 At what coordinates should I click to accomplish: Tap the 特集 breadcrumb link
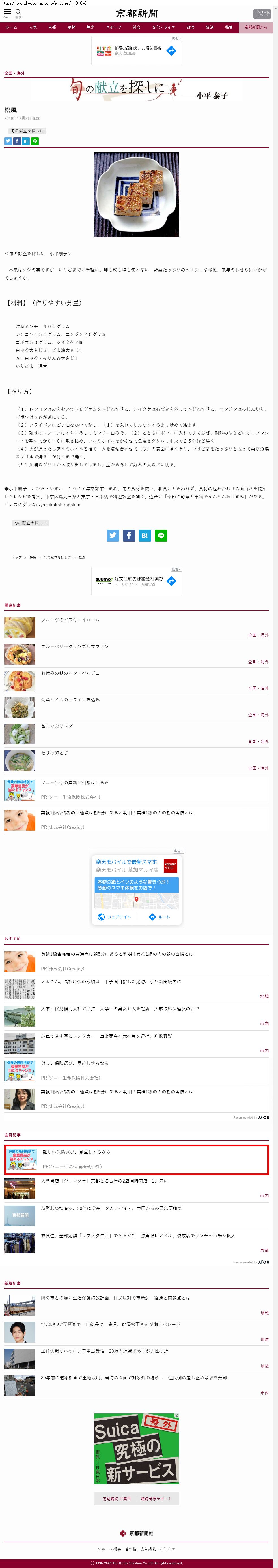(33, 558)
